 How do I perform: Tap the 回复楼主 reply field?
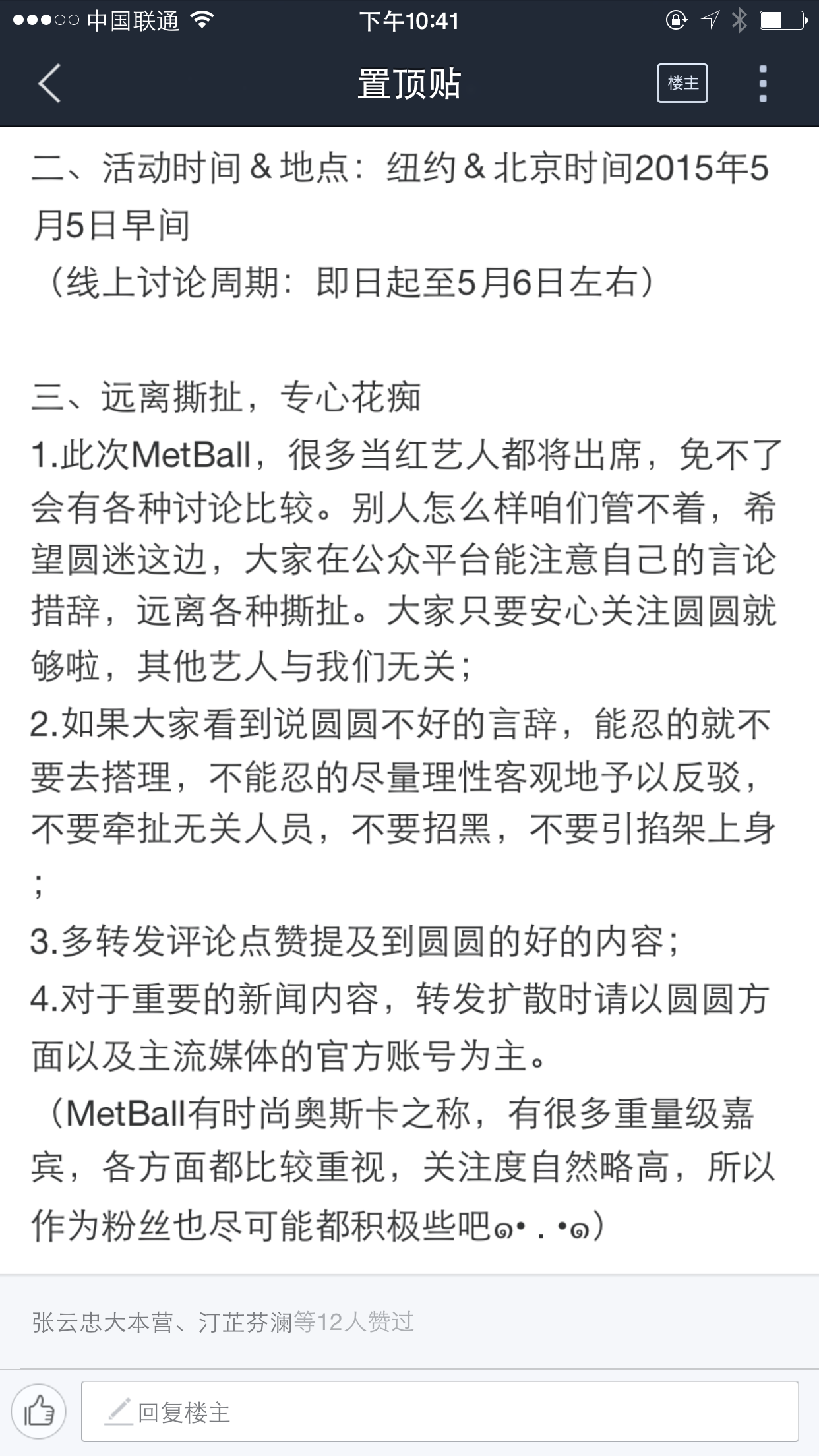coord(440,1411)
